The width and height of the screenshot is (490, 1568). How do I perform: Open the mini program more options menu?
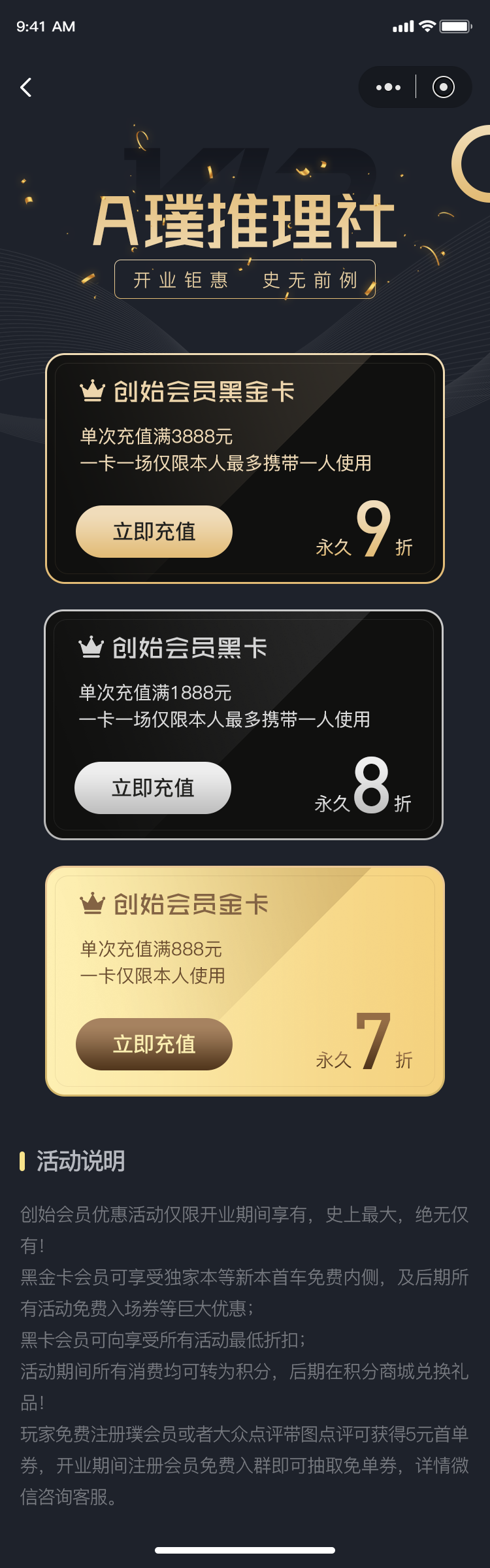click(x=388, y=87)
